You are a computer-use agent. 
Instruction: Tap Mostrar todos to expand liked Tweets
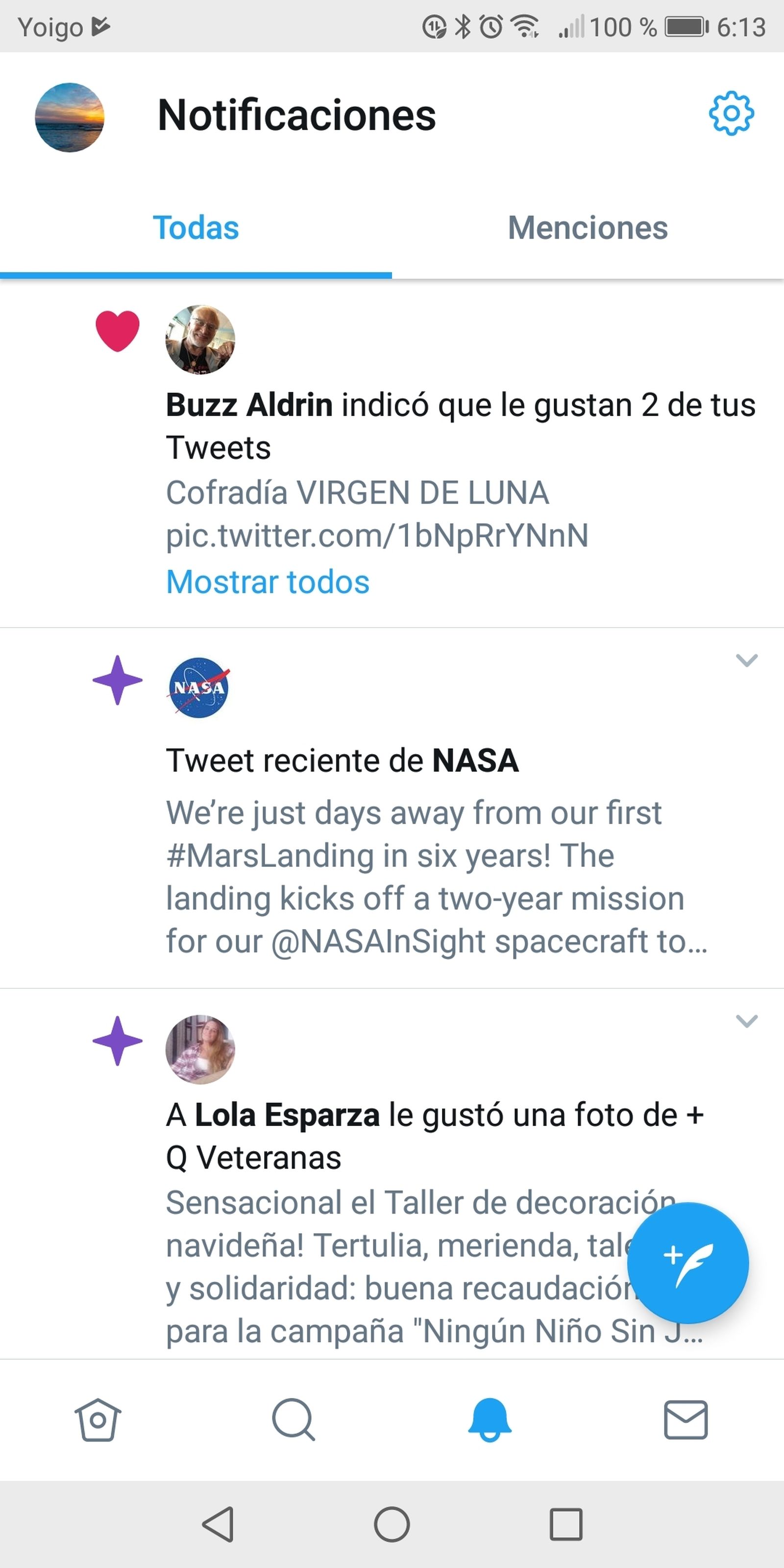267,582
